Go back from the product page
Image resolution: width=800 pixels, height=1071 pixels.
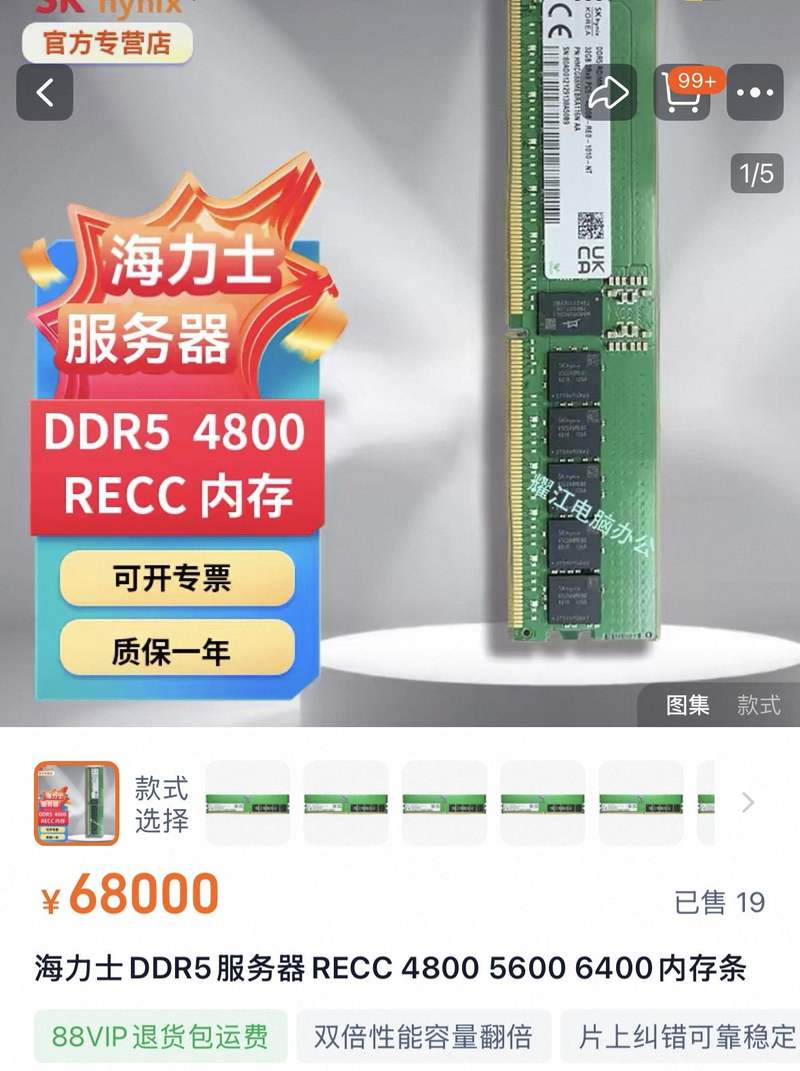(x=45, y=92)
